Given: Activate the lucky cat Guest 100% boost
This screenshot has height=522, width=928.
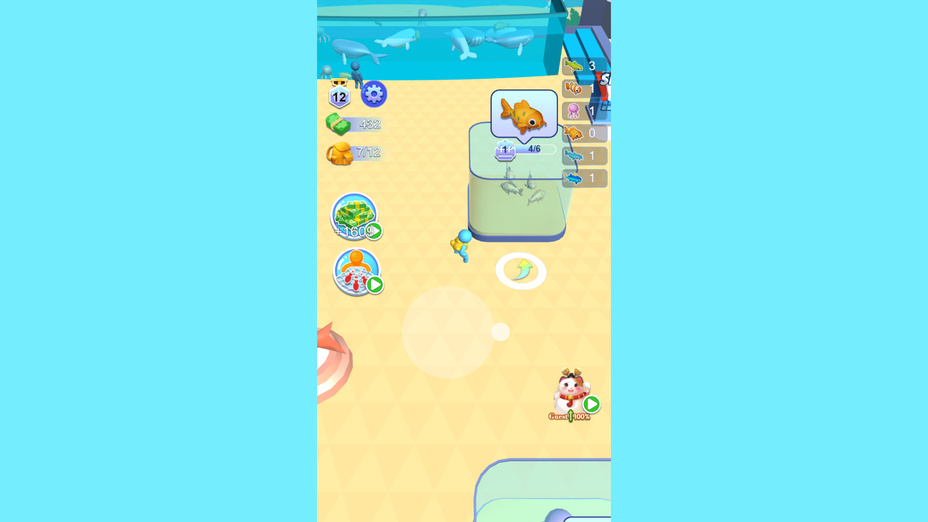Looking at the screenshot, I should (x=573, y=395).
